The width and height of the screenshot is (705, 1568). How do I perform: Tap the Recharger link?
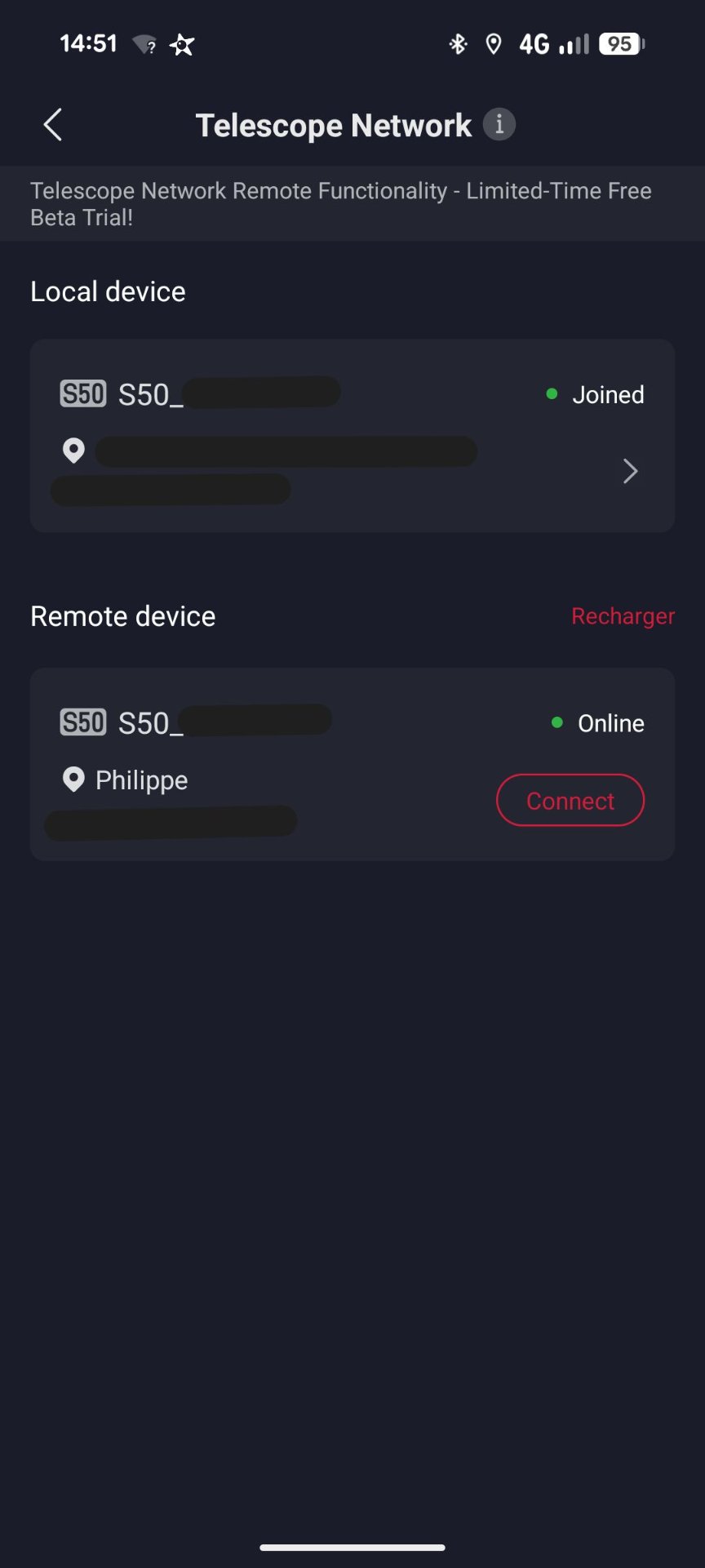tap(623, 616)
